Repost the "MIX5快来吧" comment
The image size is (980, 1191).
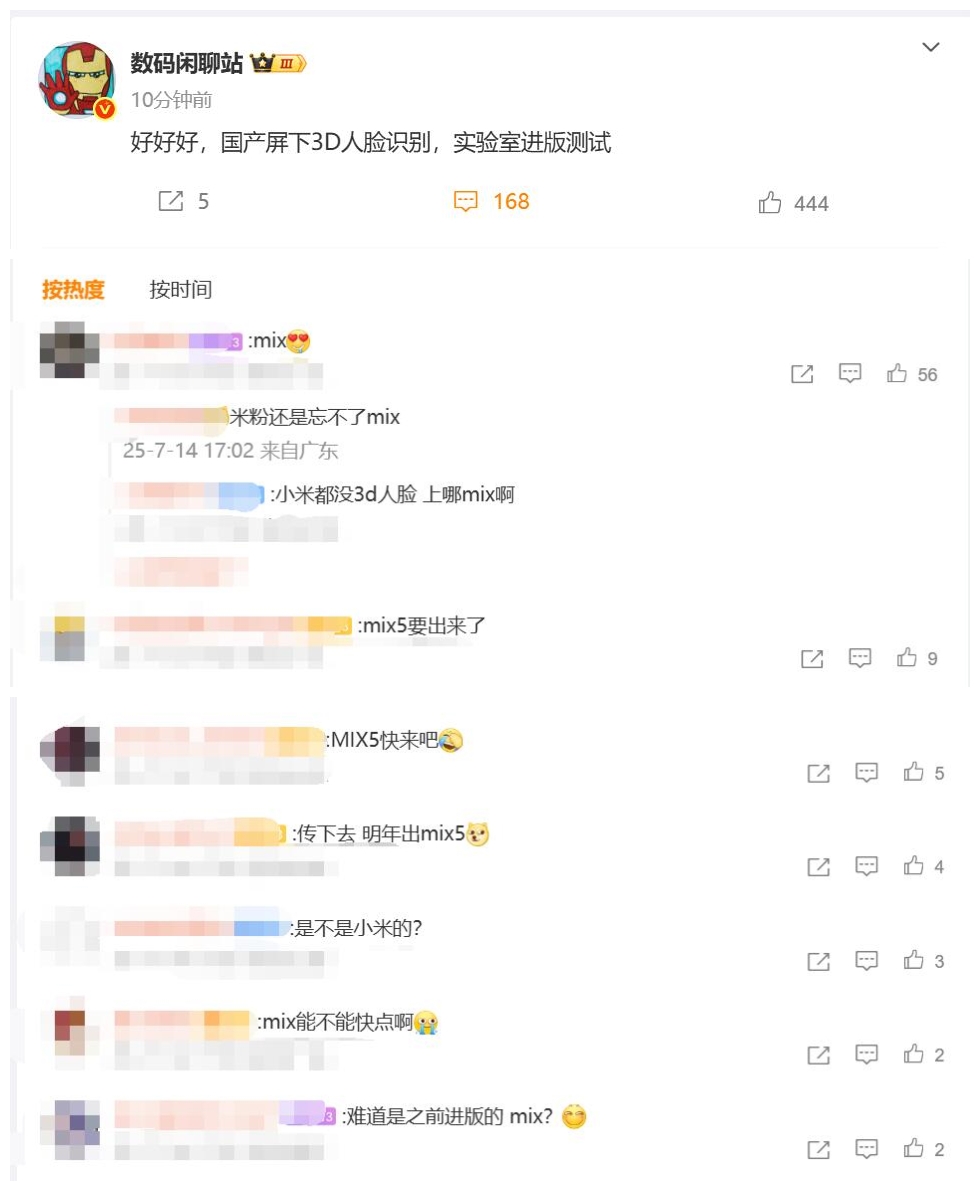pyautogui.click(x=819, y=772)
